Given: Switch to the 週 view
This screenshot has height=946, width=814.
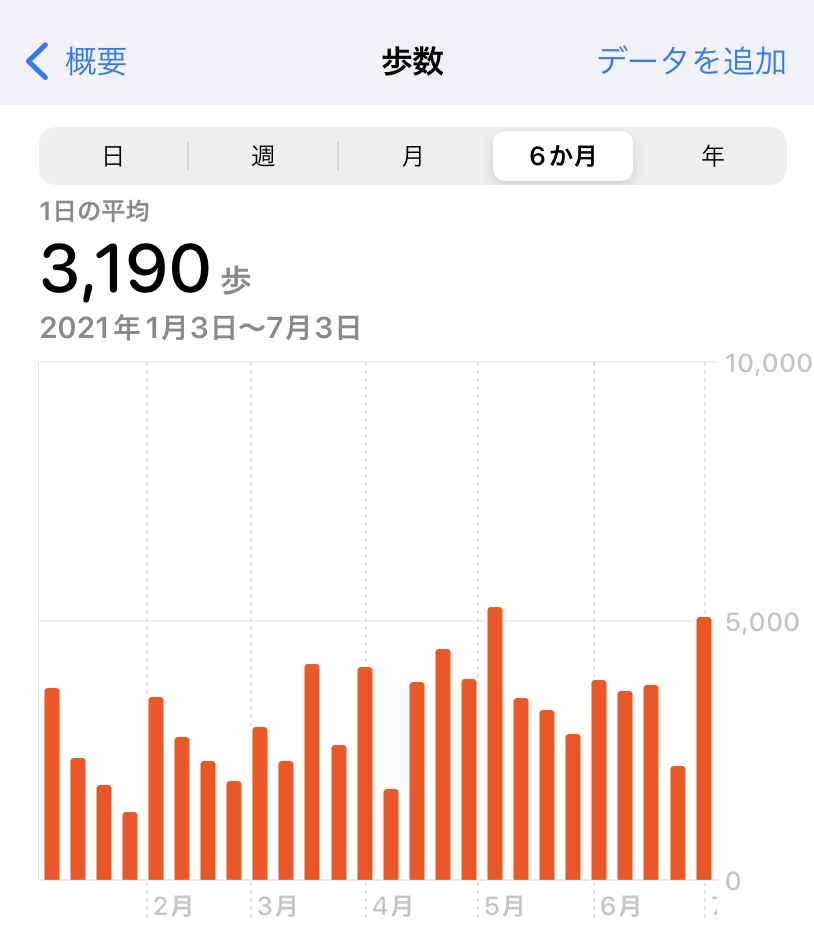Looking at the screenshot, I should pos(263,156).
